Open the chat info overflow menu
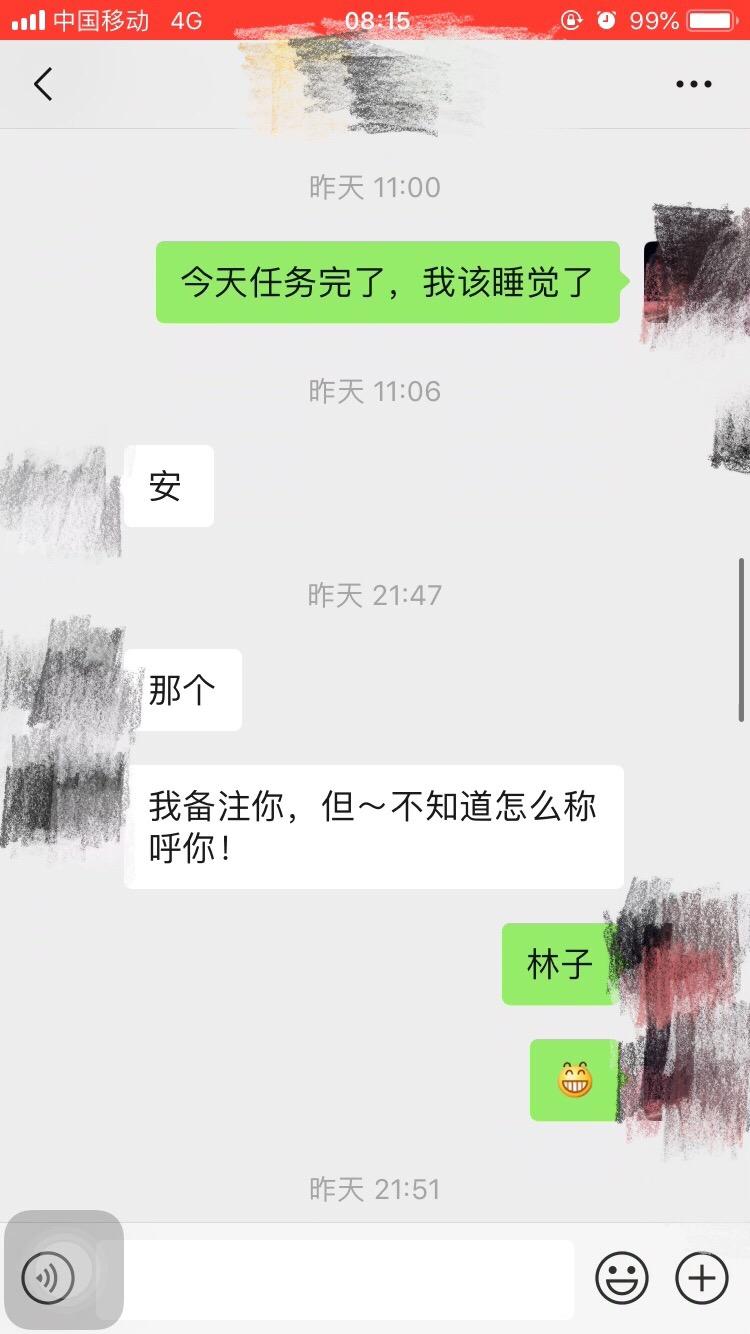 click(693, 85)
